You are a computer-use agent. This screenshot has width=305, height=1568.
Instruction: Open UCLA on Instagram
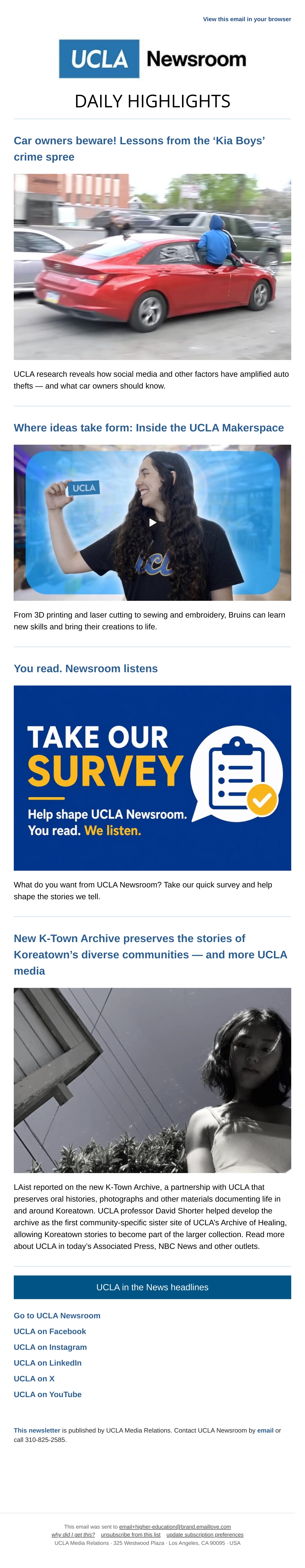pyautogui.click(x=50, y=1347)
